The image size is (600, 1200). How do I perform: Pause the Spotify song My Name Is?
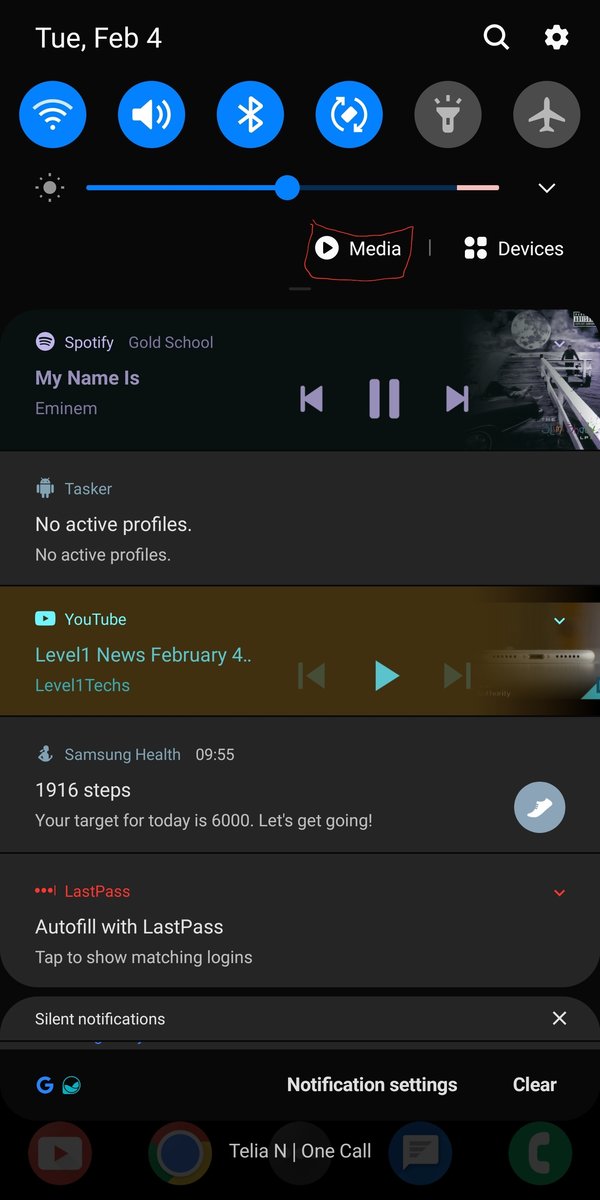pyautogui.click(x=384, y=398)
